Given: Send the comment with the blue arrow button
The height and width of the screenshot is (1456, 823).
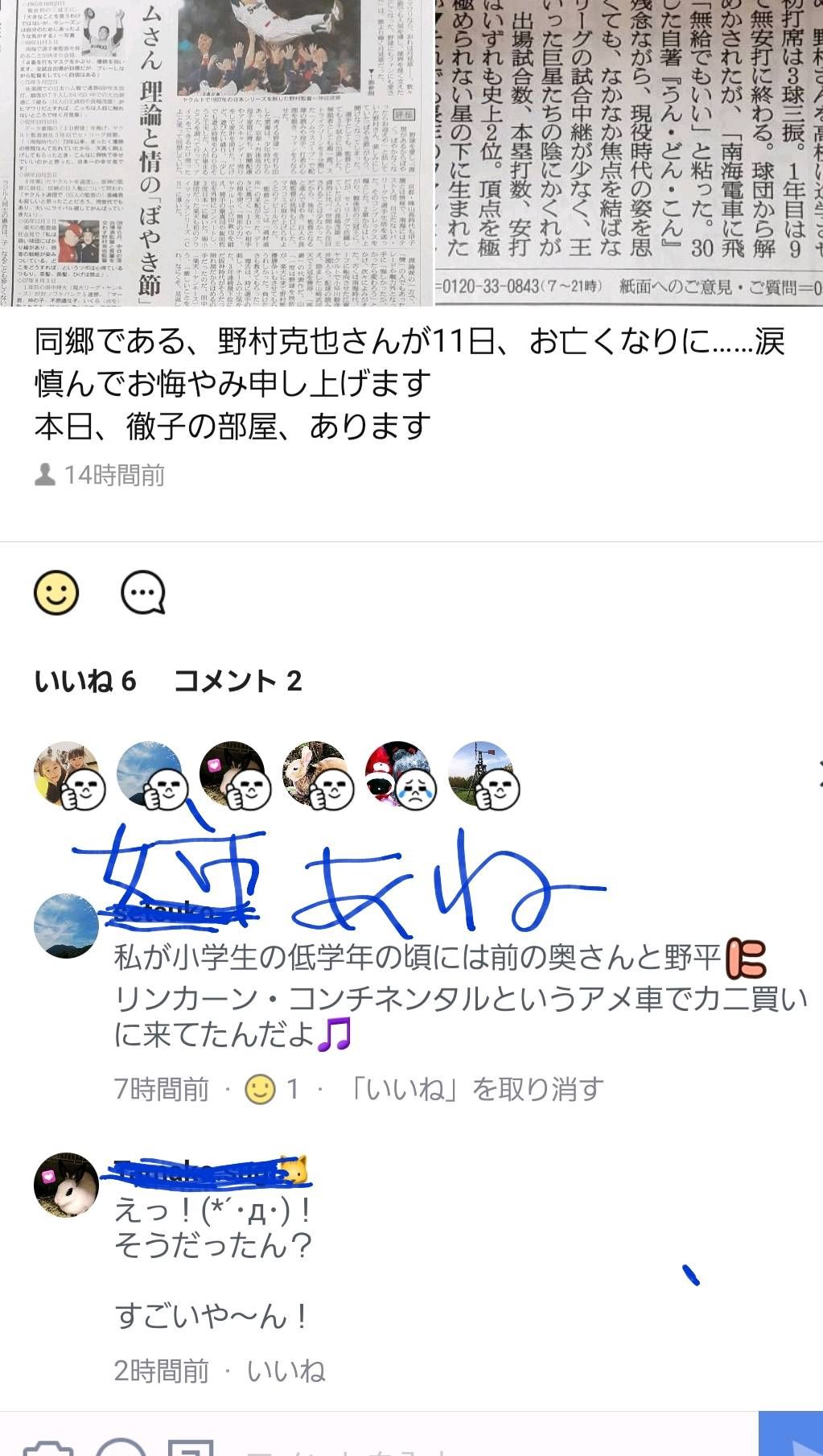Looking at the screenshot, I should click(792, 1437).
